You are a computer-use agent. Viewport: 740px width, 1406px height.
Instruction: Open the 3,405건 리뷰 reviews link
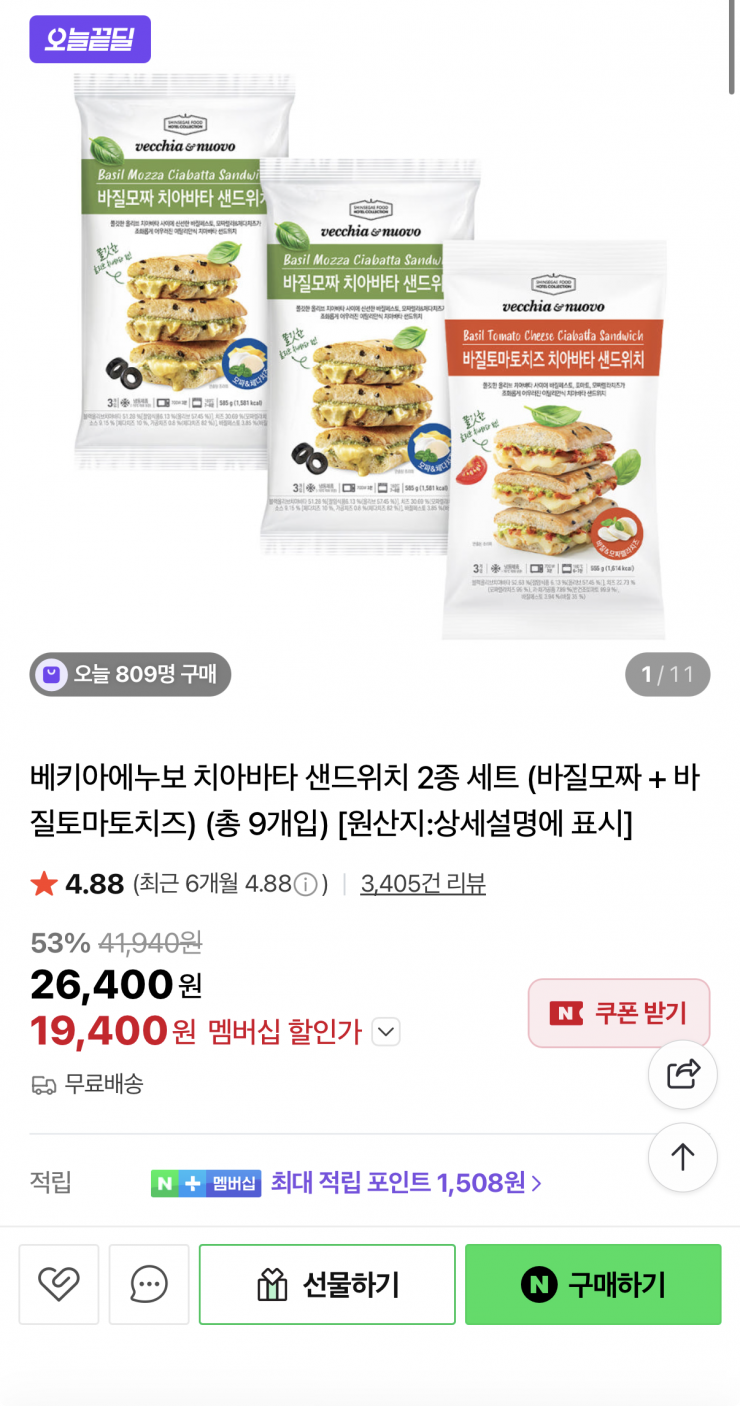tap(423, 884)
